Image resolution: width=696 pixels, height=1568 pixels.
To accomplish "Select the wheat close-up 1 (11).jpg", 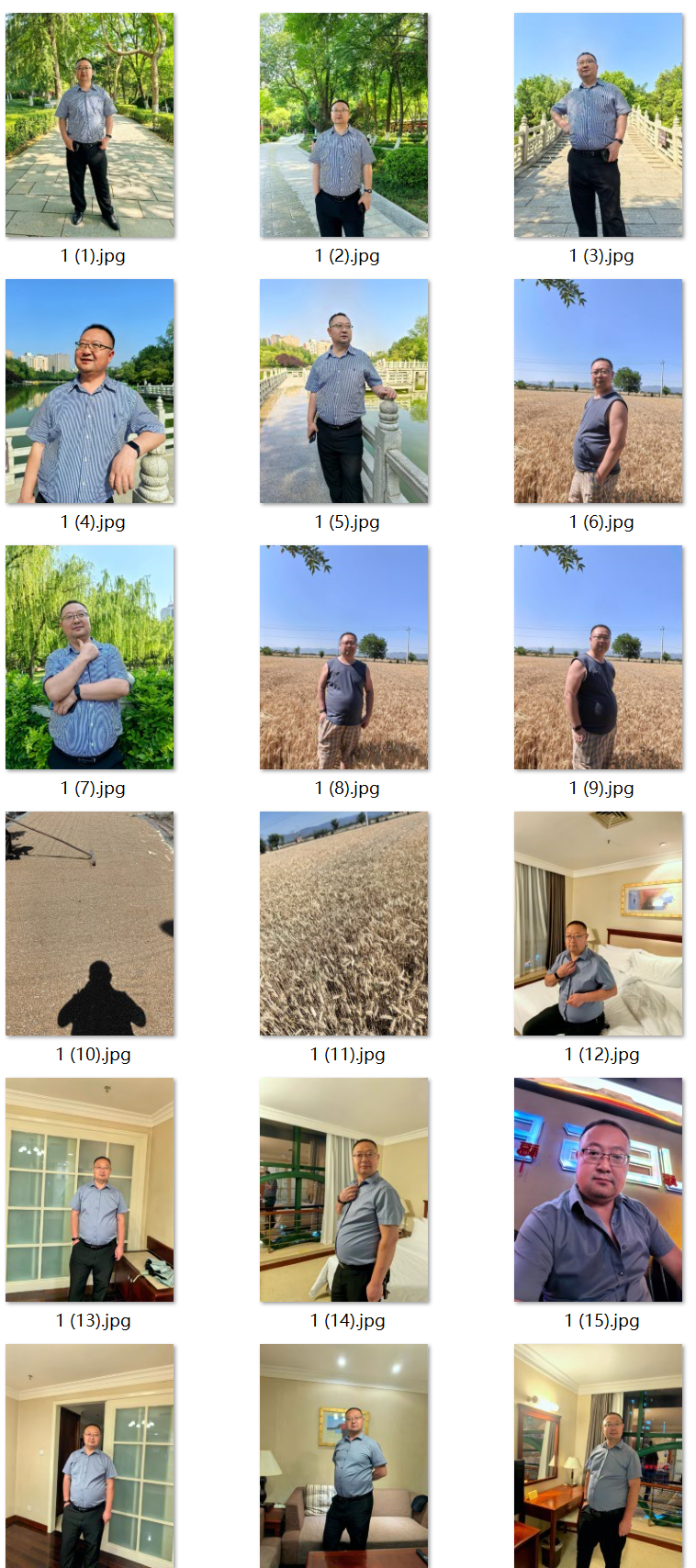I will pos(343,924).
